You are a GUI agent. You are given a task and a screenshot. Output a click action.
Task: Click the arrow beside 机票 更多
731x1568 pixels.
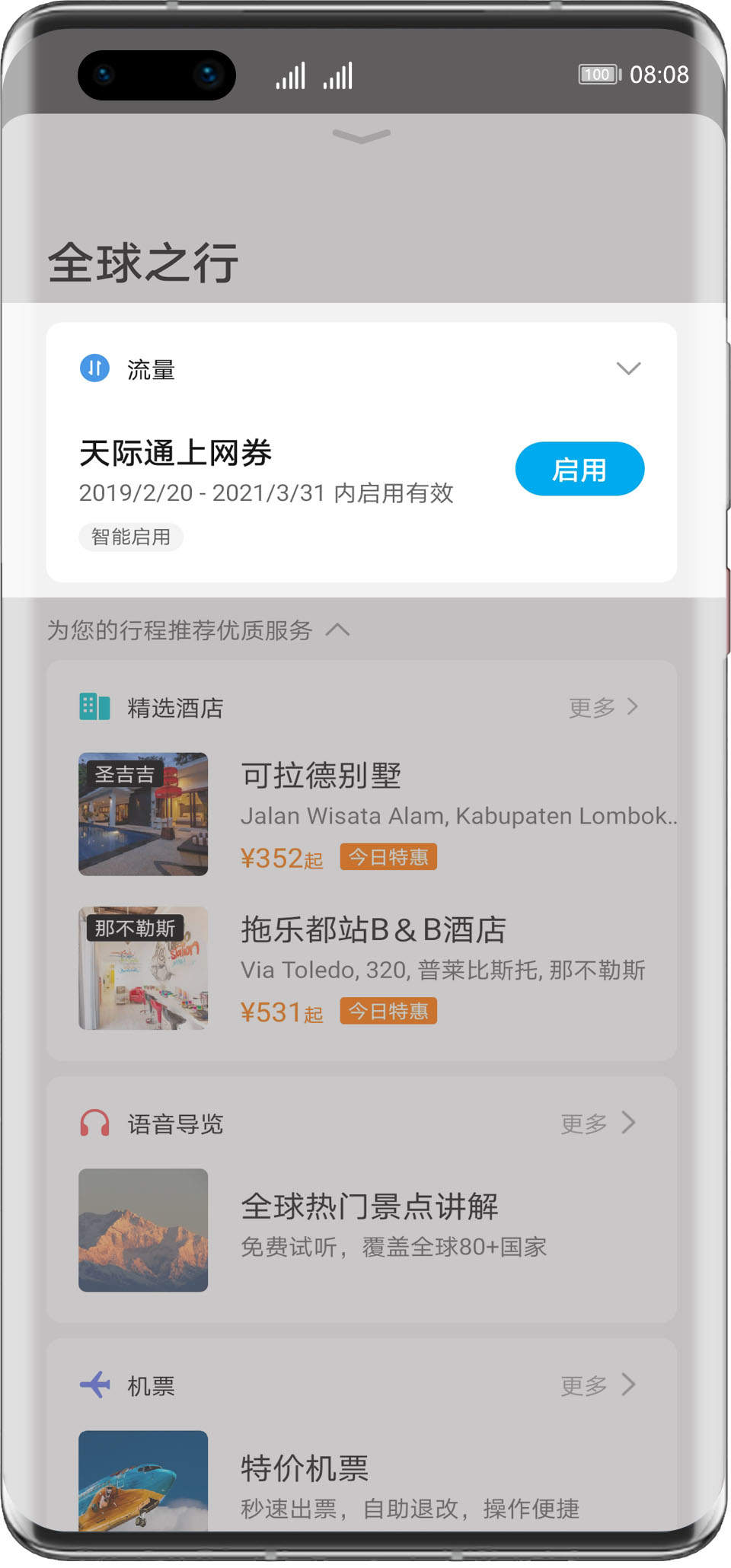(x=630, y=1385)
